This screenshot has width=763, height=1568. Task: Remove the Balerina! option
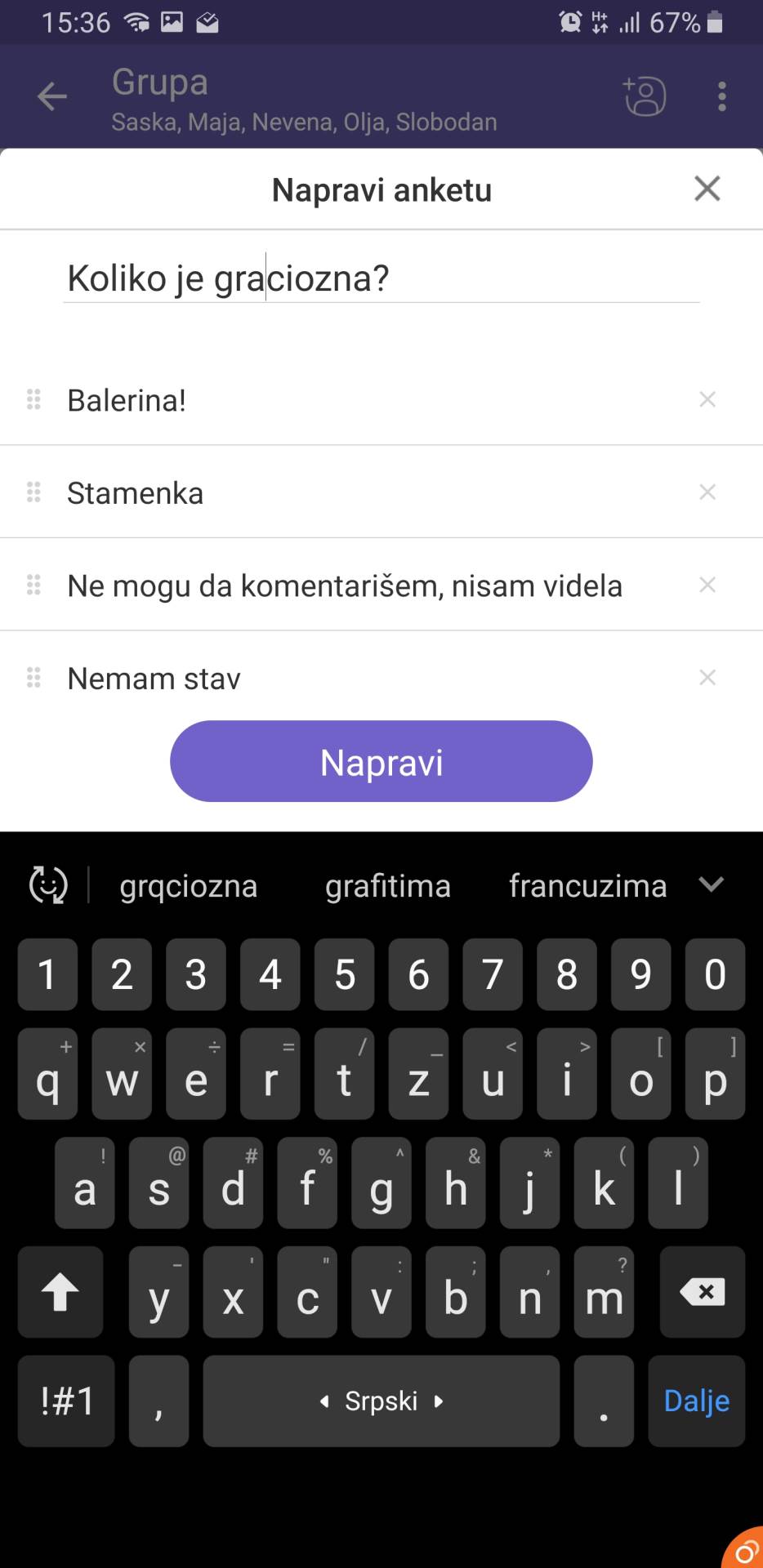pos(707,399)
